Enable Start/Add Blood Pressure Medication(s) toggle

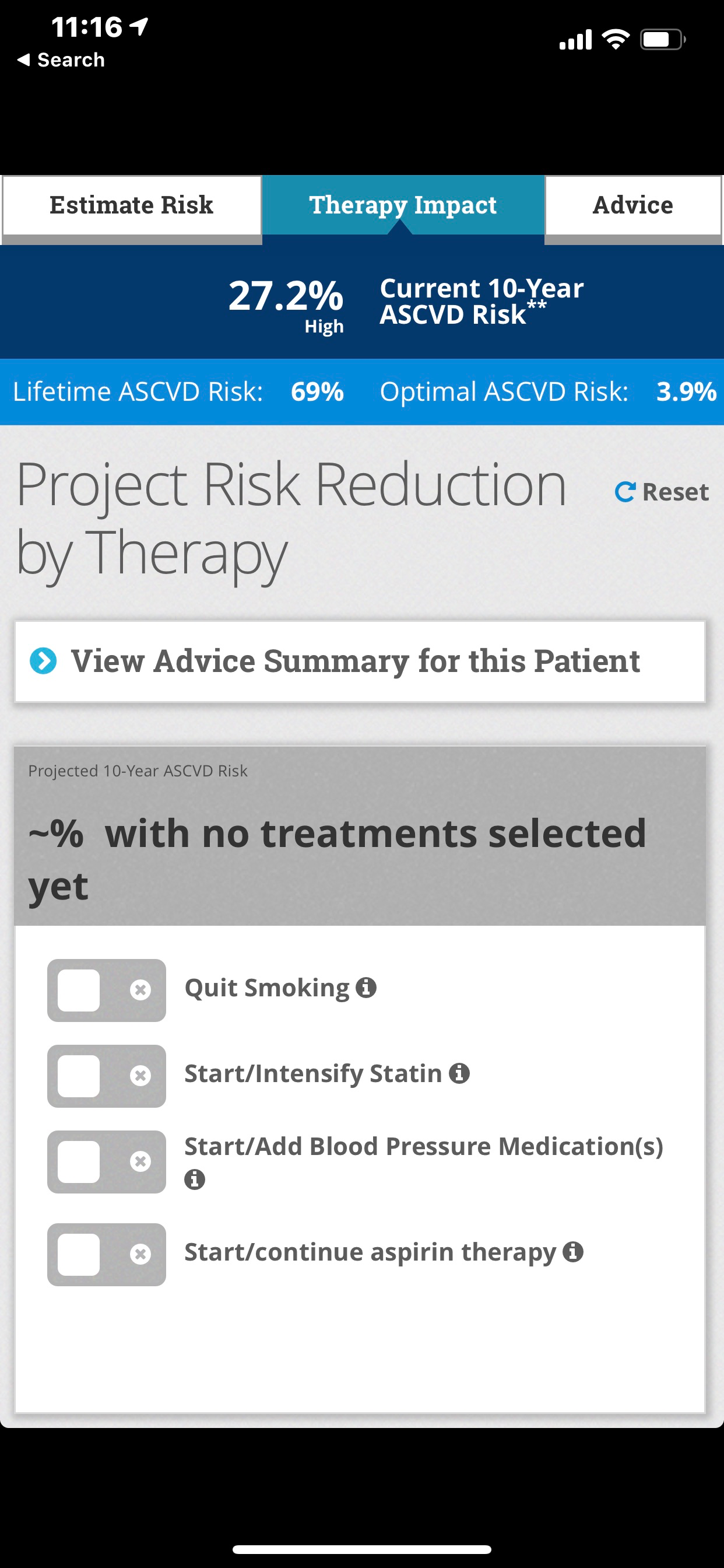78,1163
